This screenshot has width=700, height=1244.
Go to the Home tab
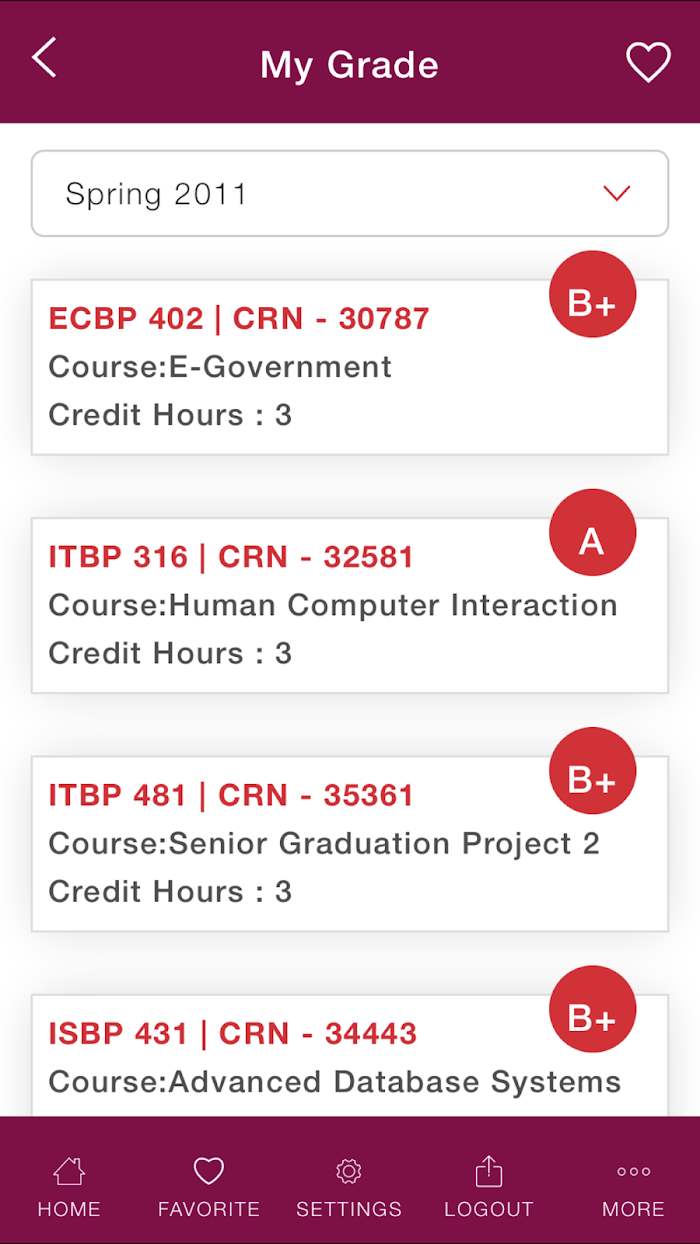[69, 1188]
